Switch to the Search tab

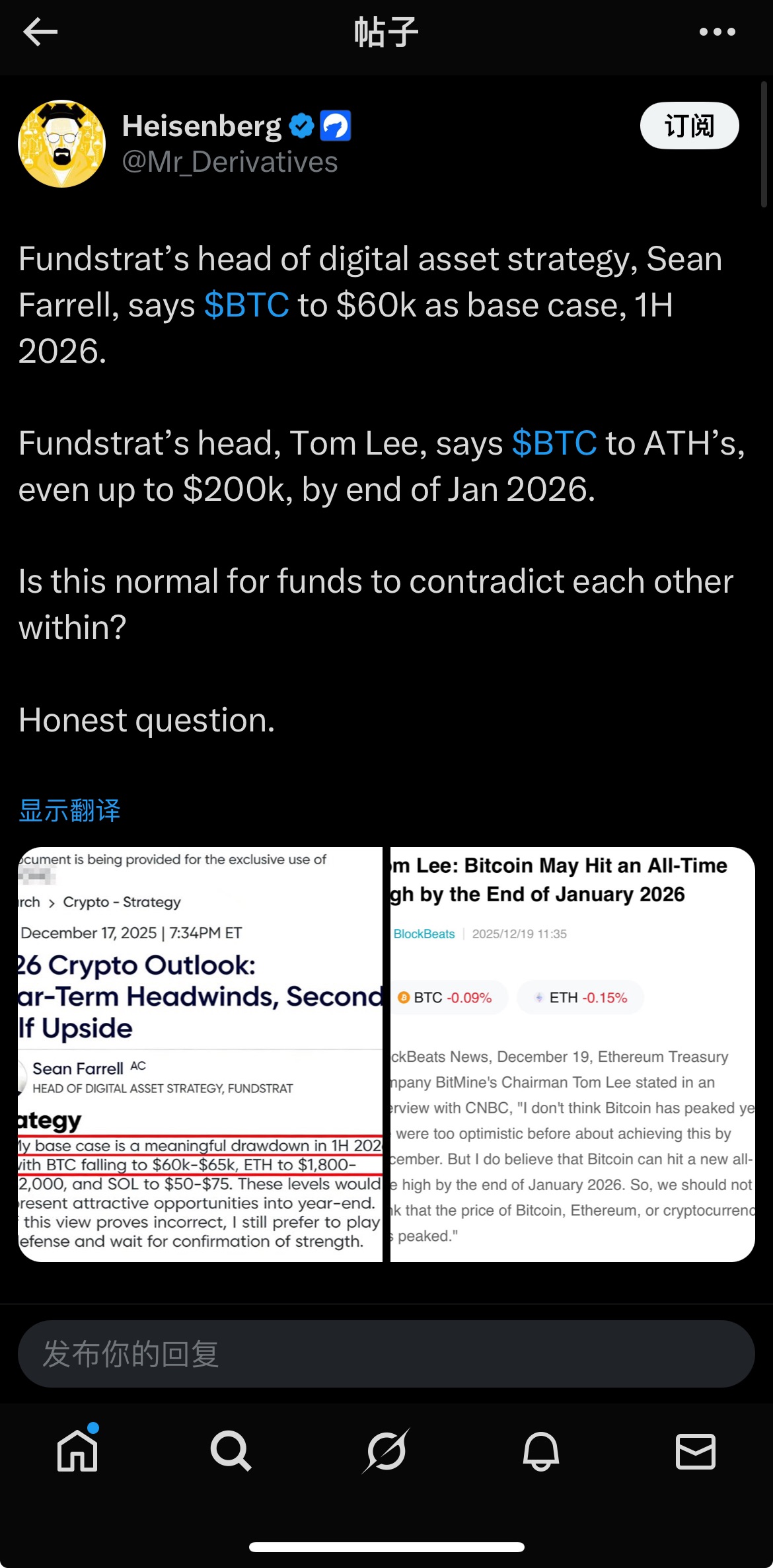coord(231,1451)
